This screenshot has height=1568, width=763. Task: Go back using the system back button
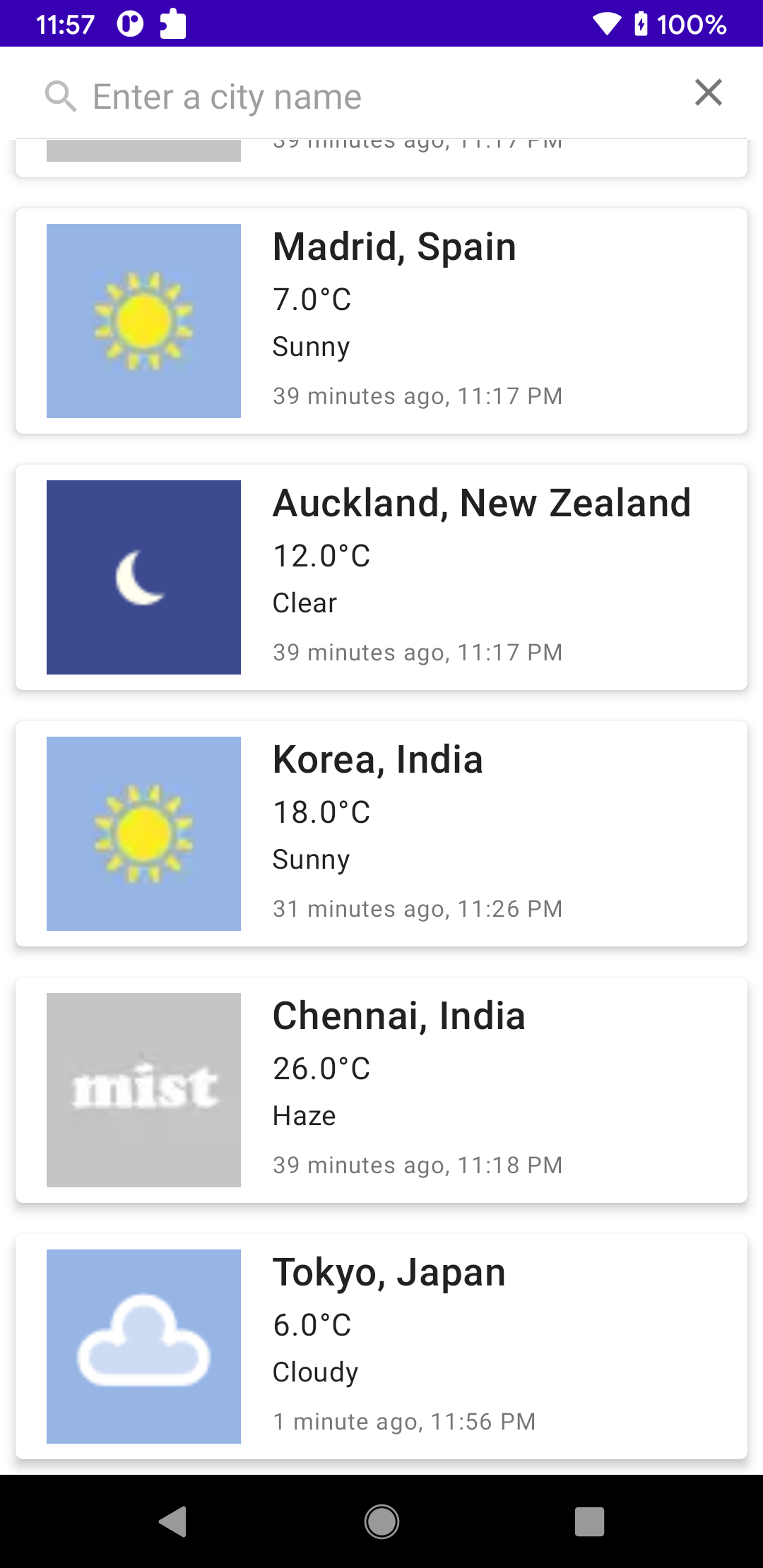click(x=172, y=1521)
